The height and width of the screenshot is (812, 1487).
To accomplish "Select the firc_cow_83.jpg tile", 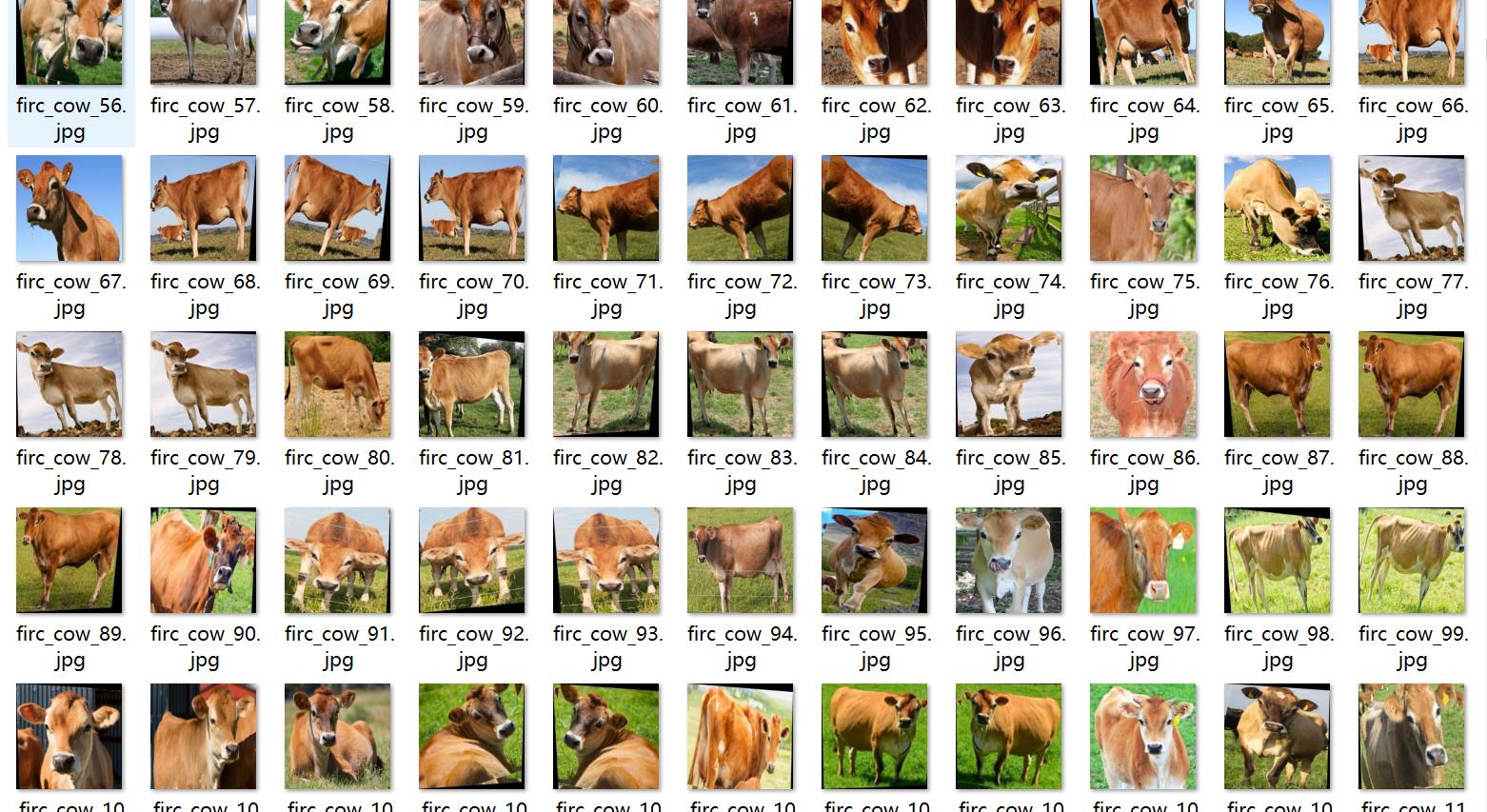I will tap(741, 385).
